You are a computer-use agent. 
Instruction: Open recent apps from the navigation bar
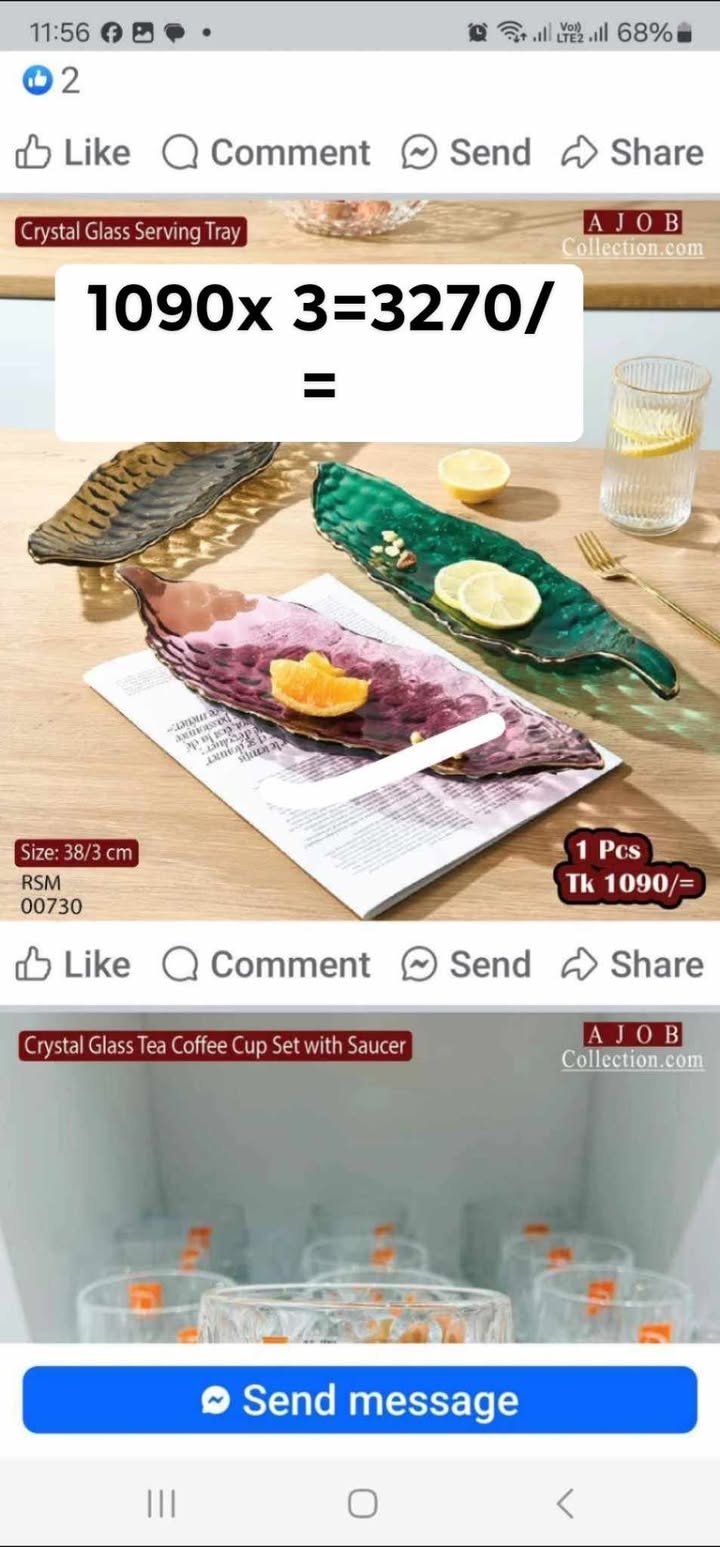coord(161,1503)
